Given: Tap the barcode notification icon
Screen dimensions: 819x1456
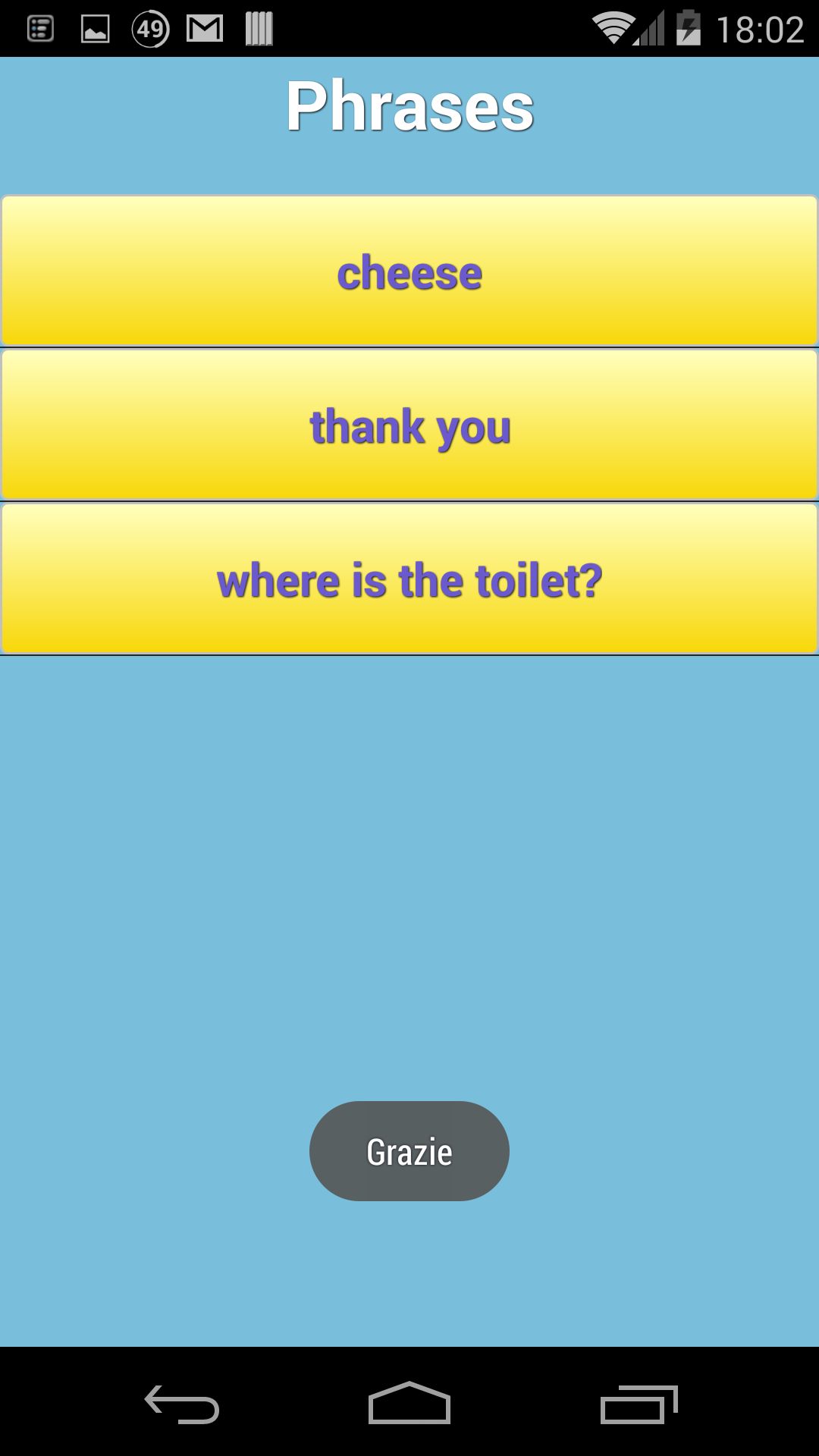Looking at the screenshot, I should pos(256,29).
